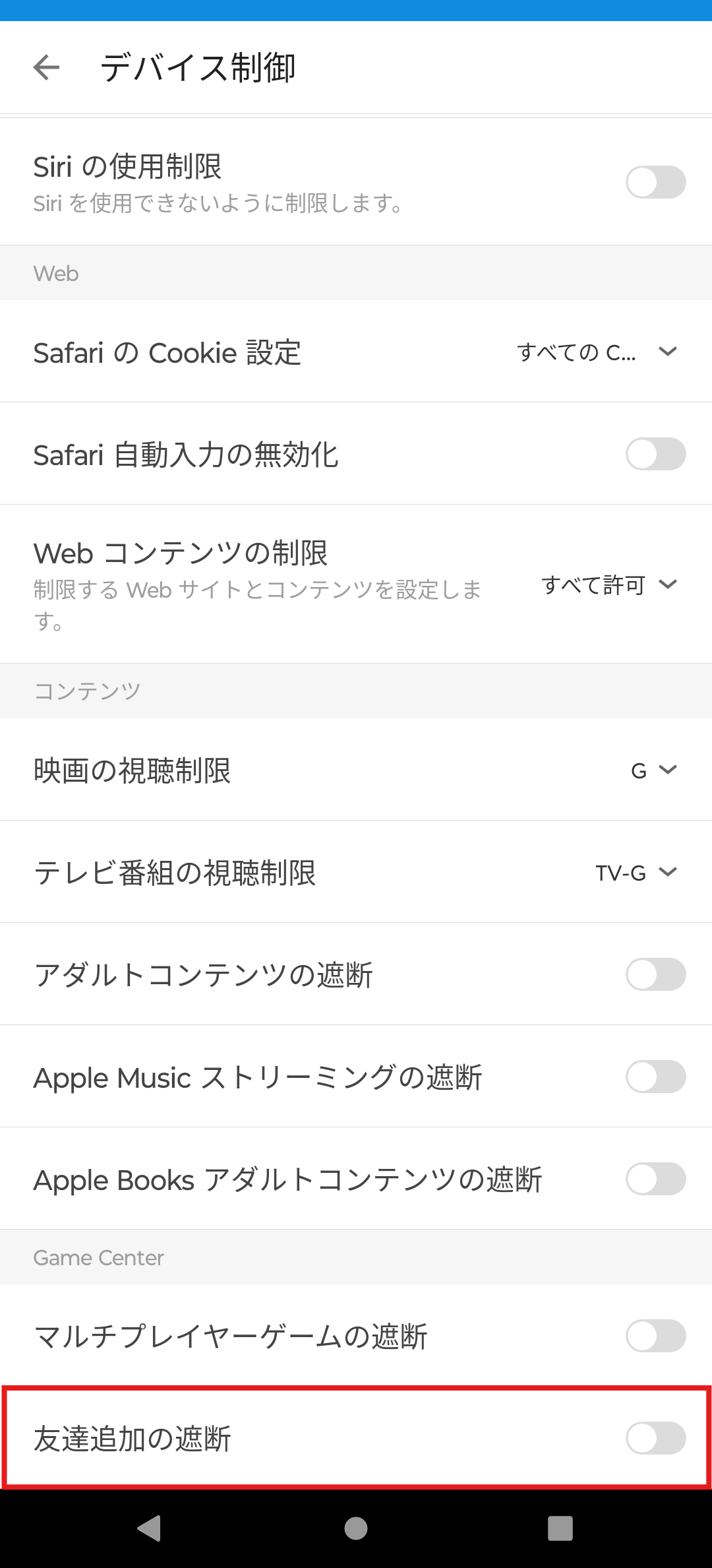Open テレビ番組の視聴制限 TV-G dropdown

pyautogui.click(x=636, y=873)
